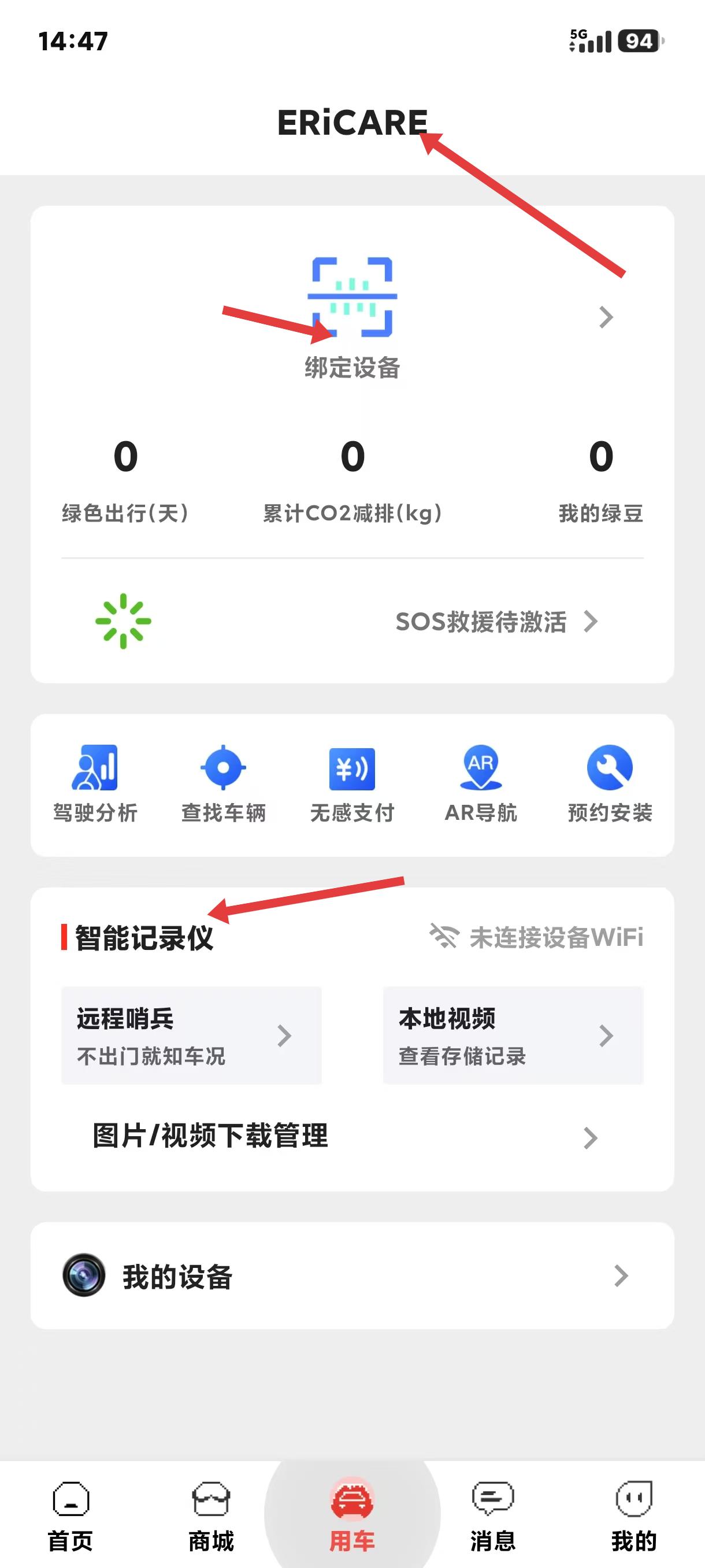
Task: Open 图片/视频下载管理
Action: pyautogui.click(x=352, y=1137)
